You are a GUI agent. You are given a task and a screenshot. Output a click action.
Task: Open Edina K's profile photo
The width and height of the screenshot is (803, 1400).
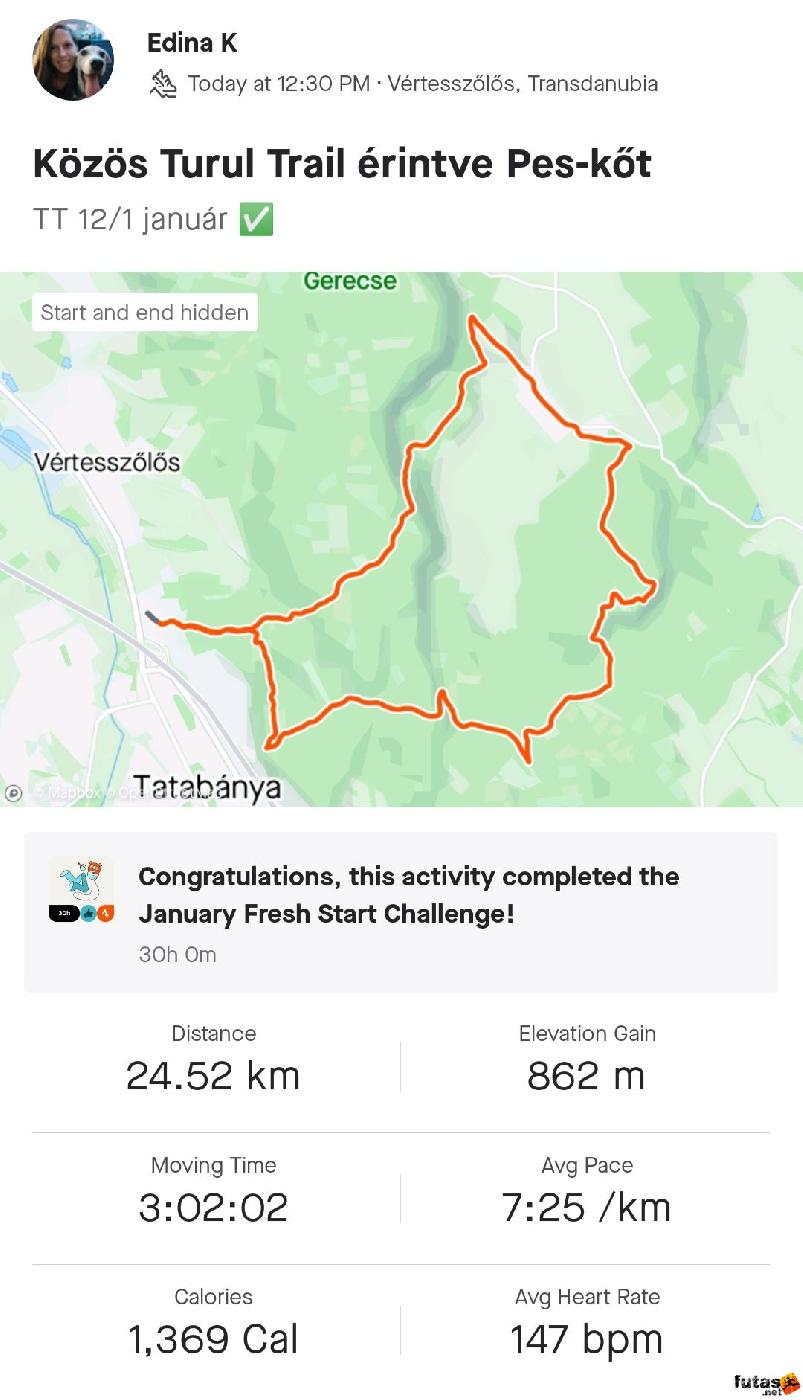coord(72,60)
